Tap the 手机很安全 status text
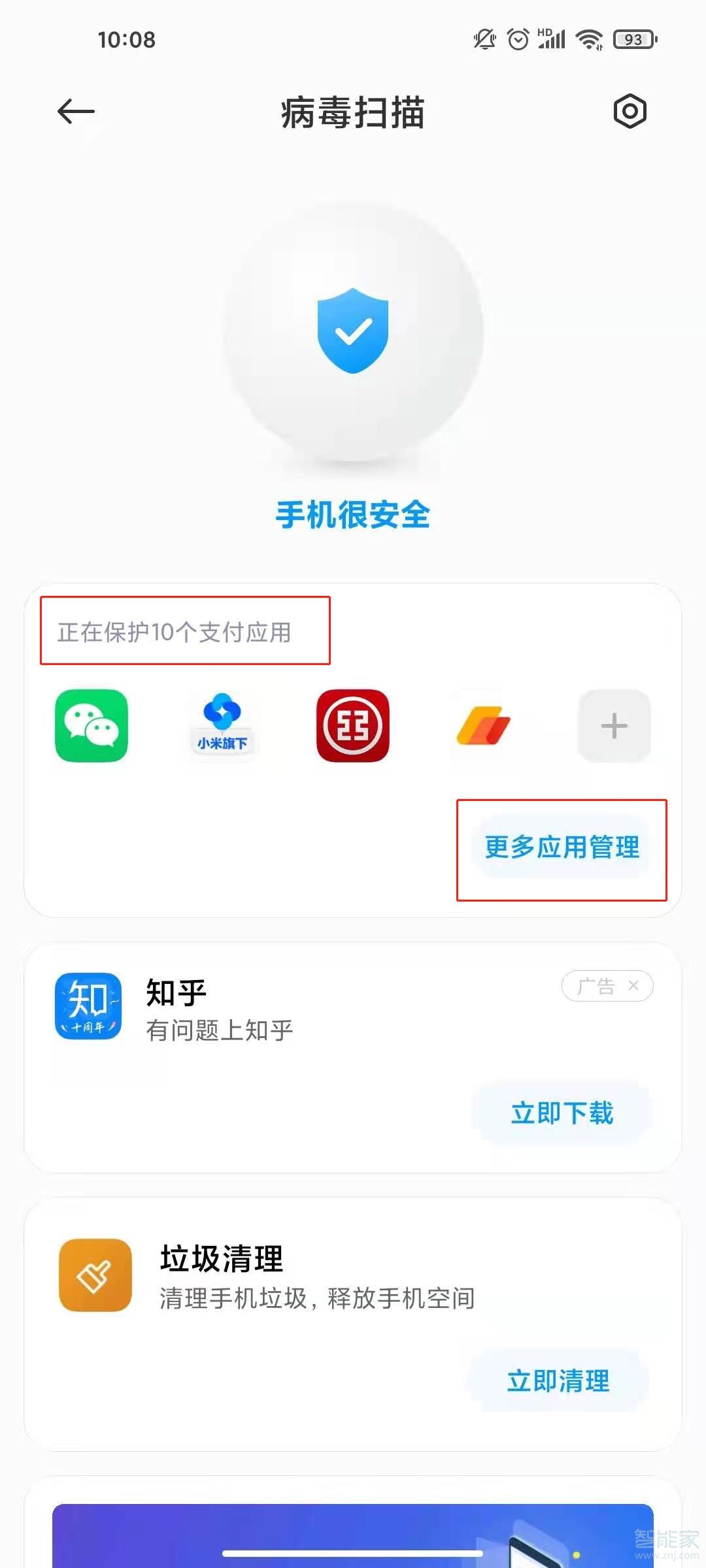706x1568 pixels. 353,516
